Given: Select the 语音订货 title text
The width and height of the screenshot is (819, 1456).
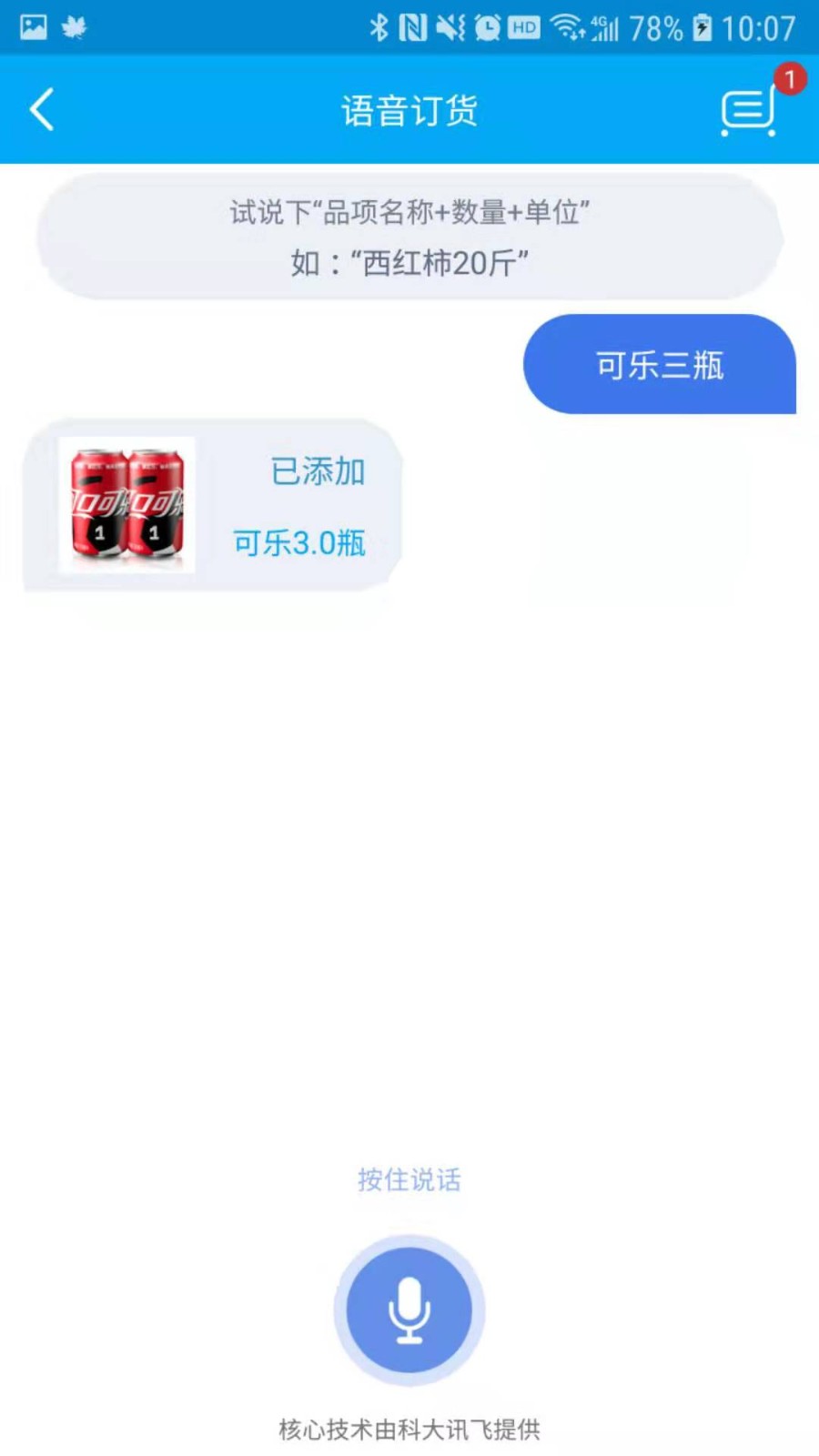Looking at the screenshot, I should (409, 110).
